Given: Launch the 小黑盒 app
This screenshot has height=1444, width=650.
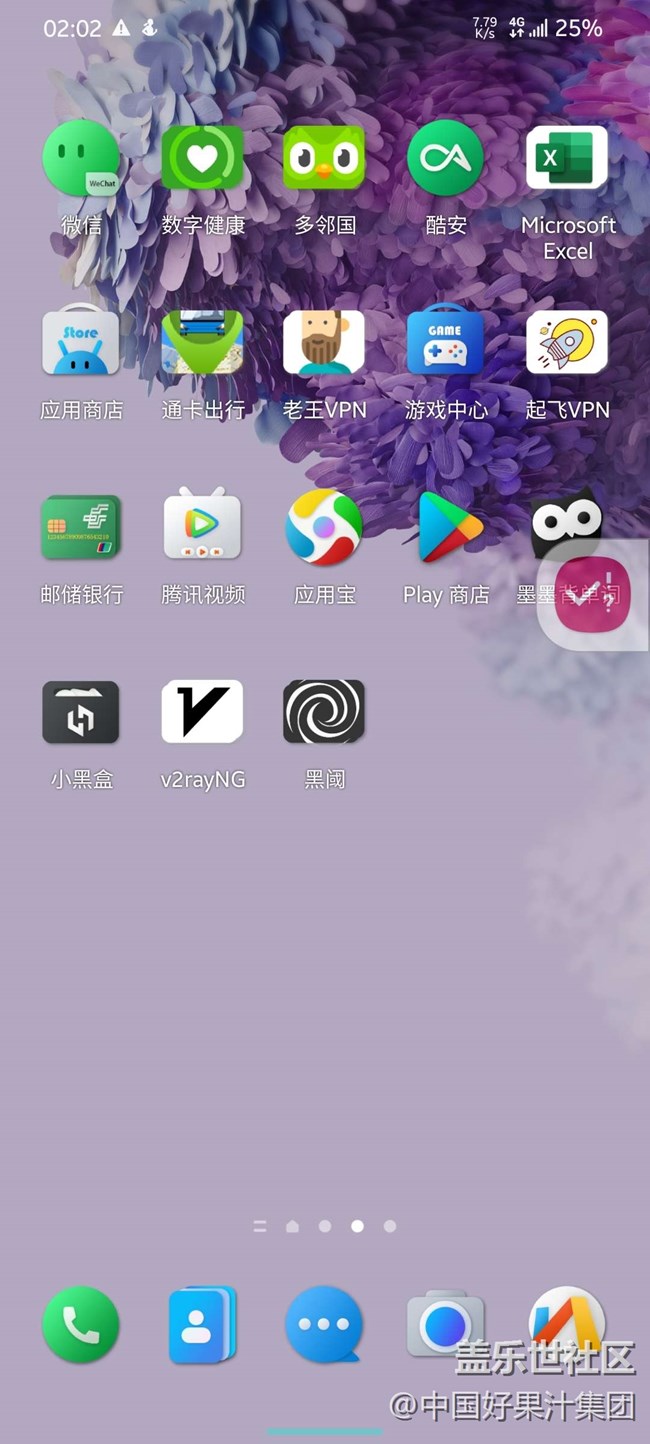Looking at the screenshot, I should [x=81, y=712].
